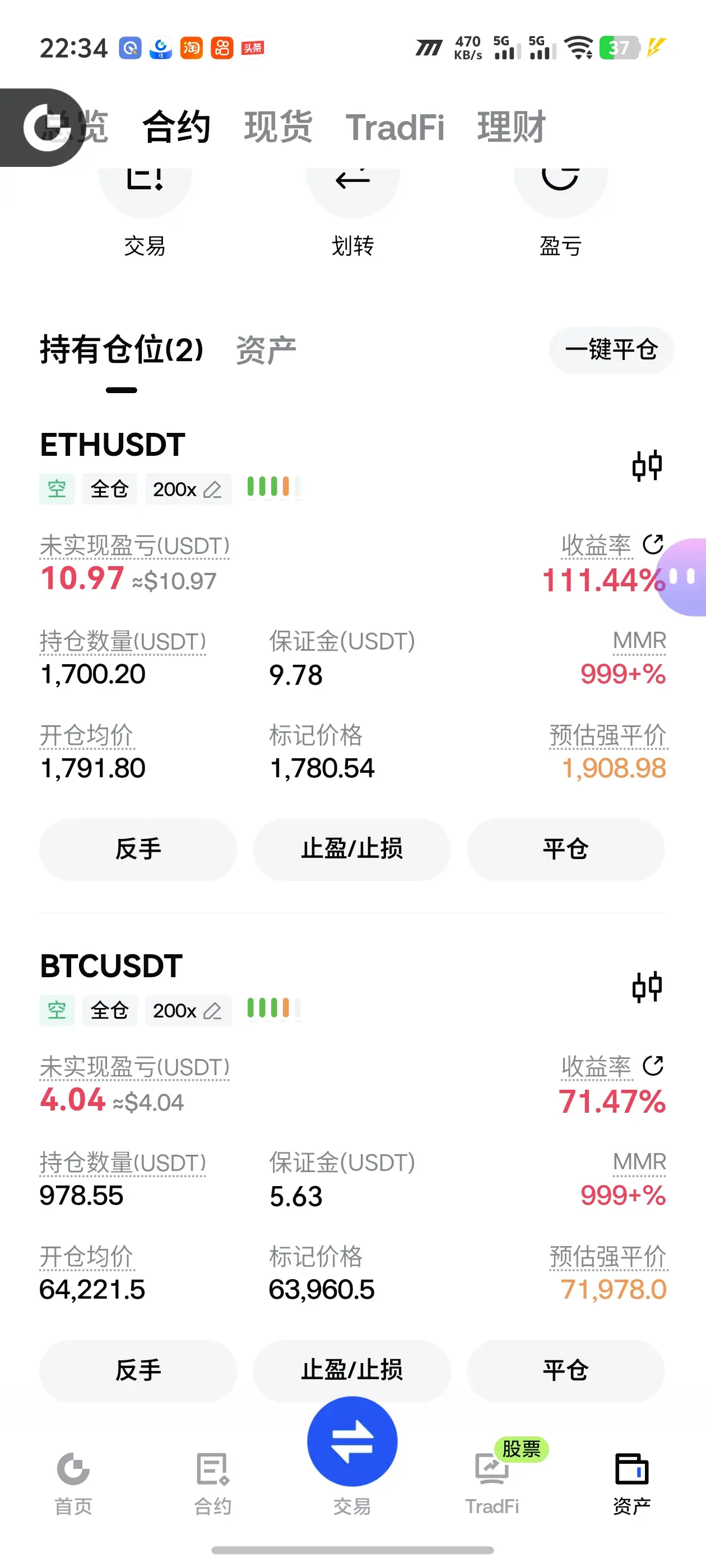Image resolution: width=706 pixels, height=1568 pixels.
Task: Switch to the 现货 top tab
Action: tap(278, 127)
